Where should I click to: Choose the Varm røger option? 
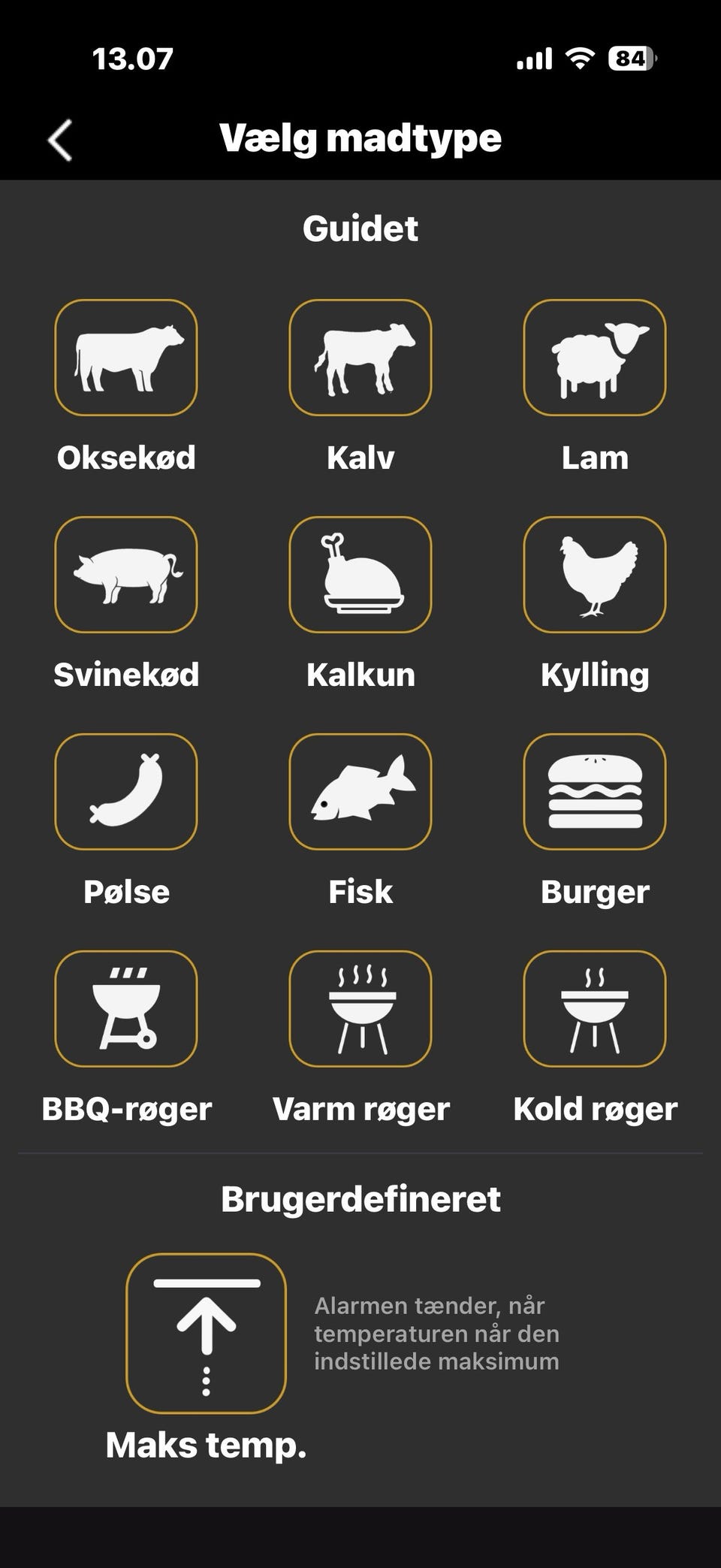(x=360, y=1009)
